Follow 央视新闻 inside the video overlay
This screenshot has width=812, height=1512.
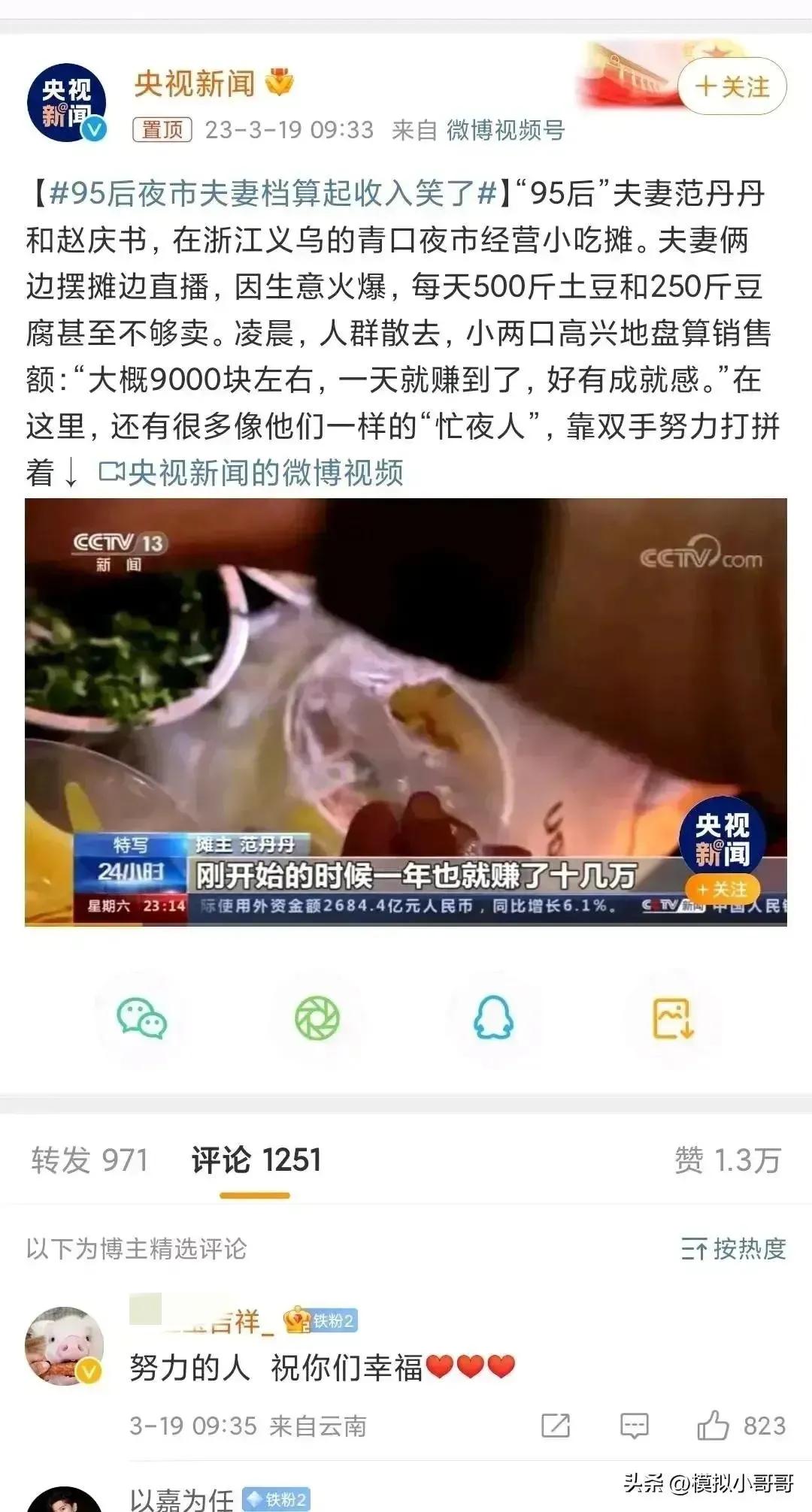(725, 888)
